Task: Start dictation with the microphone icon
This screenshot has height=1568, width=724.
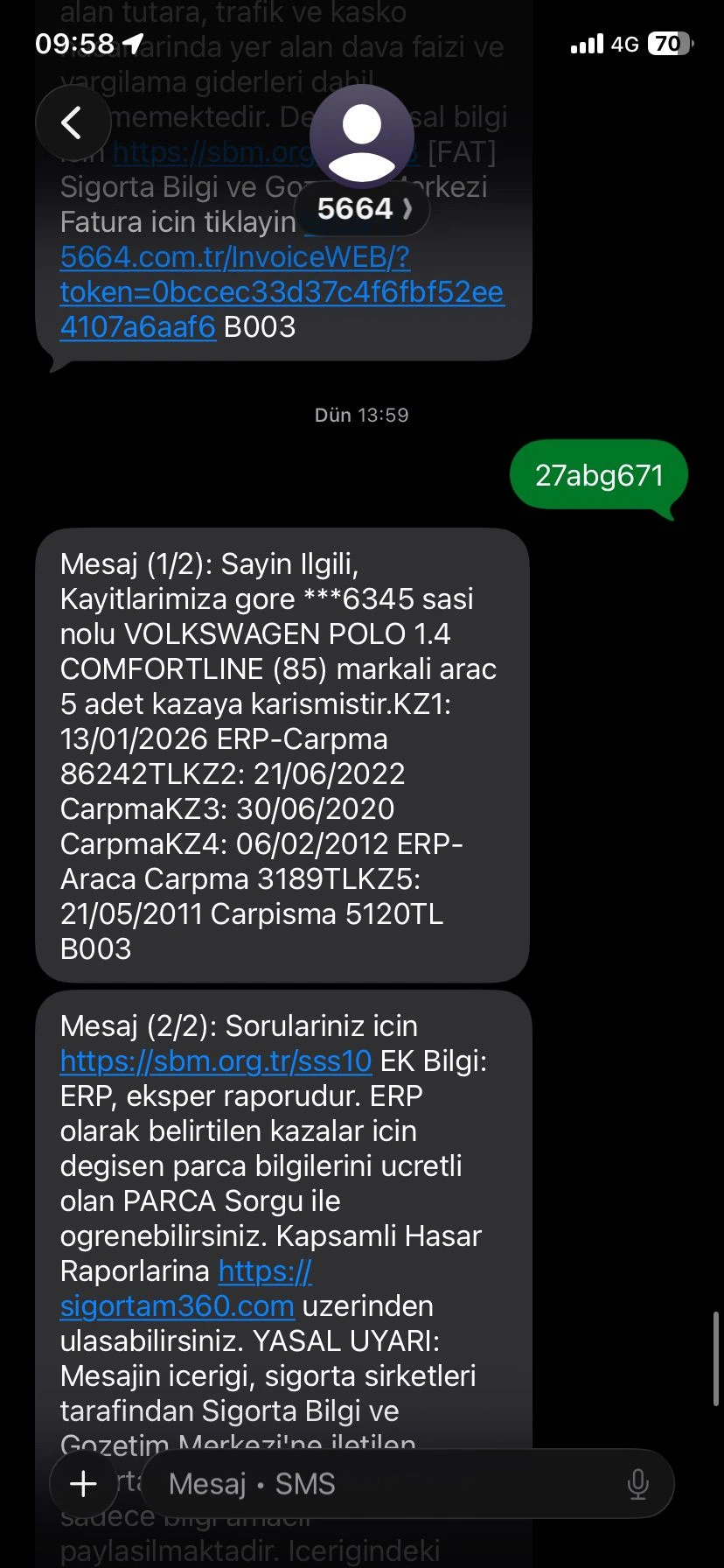Action: coord(638,1484)
